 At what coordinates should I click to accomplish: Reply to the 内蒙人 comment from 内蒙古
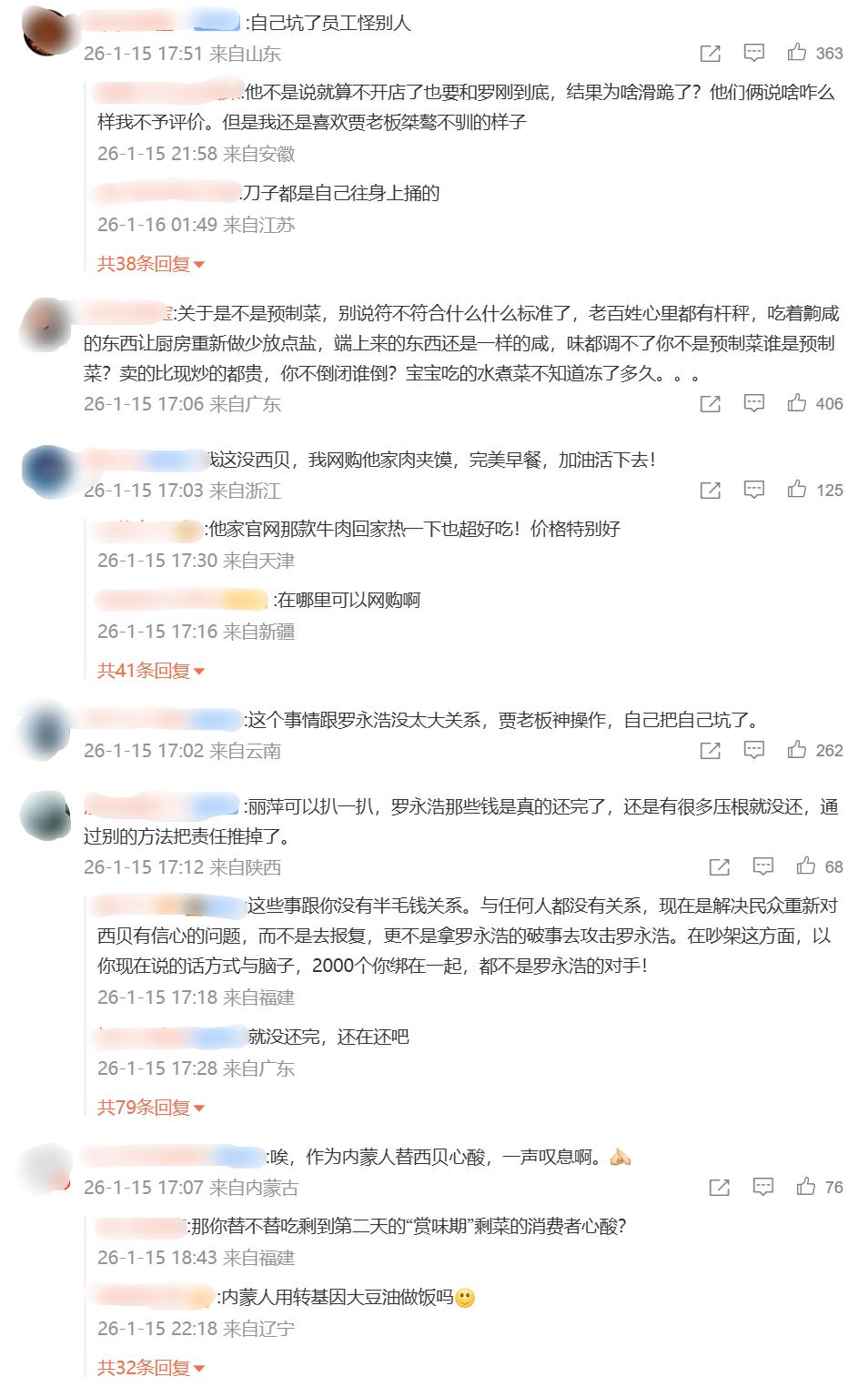click(x=762, y=1187)
